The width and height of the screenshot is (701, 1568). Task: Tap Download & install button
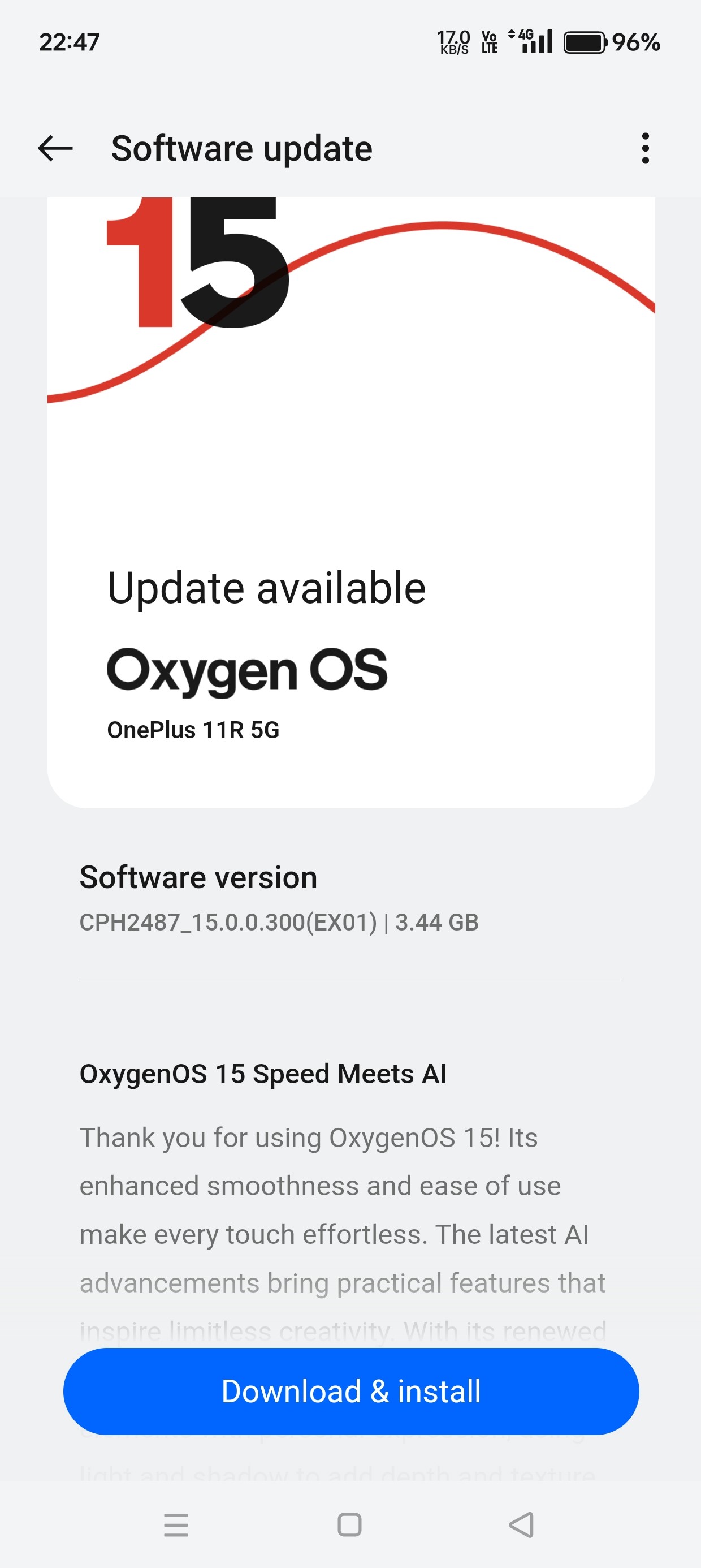click(350, 1392)
